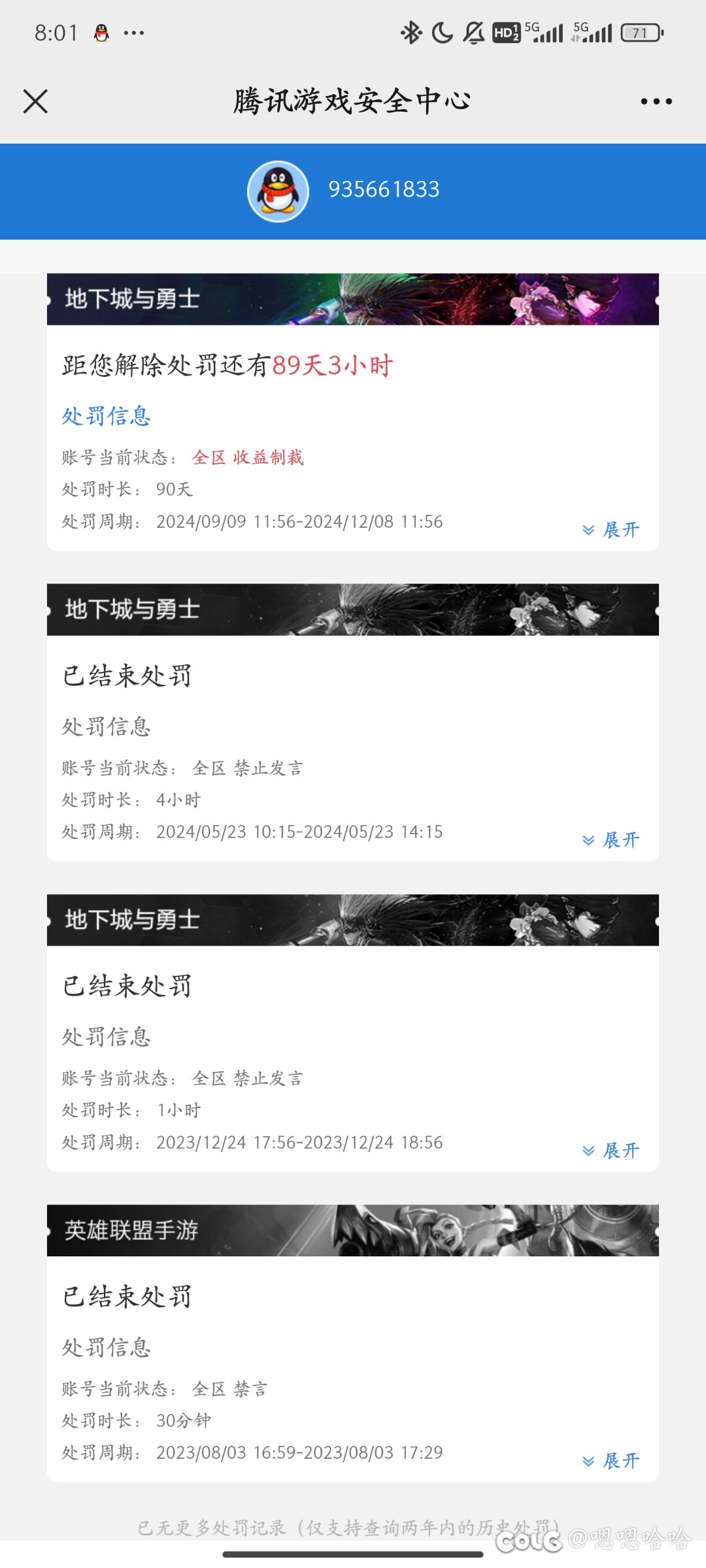Close the Tencent Game Security Center page
The height and width of the screenshot is (1568, 706).
pyautogui.click(x=35, y=101)
